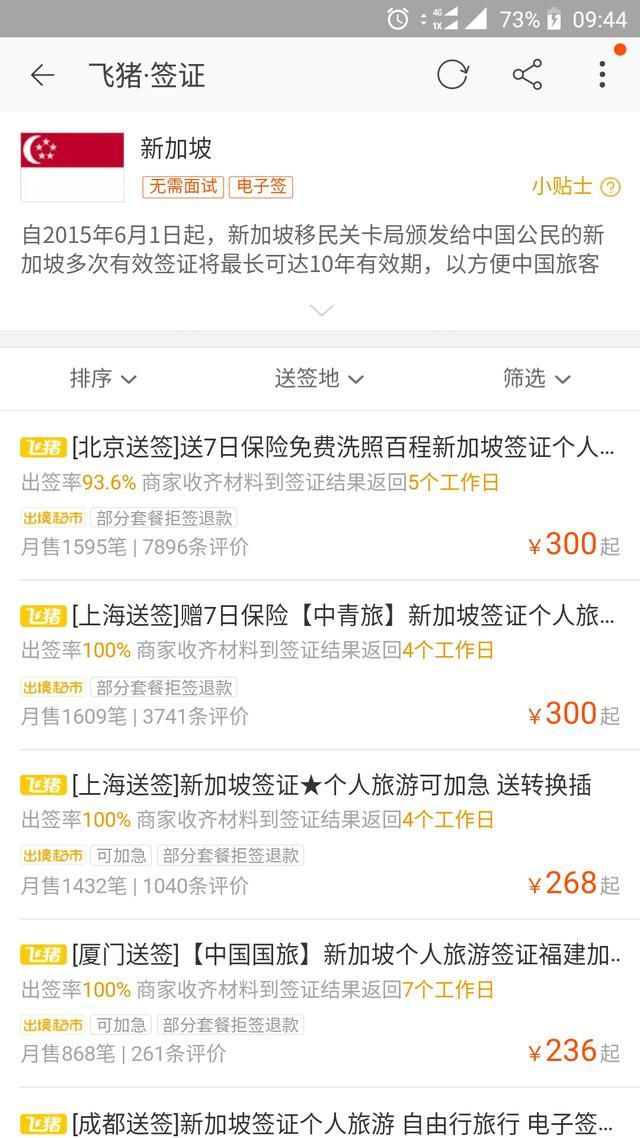This screenshot has height=1138, width=640.
Task: Share this Singapore visa page
Action: point(528,75)
